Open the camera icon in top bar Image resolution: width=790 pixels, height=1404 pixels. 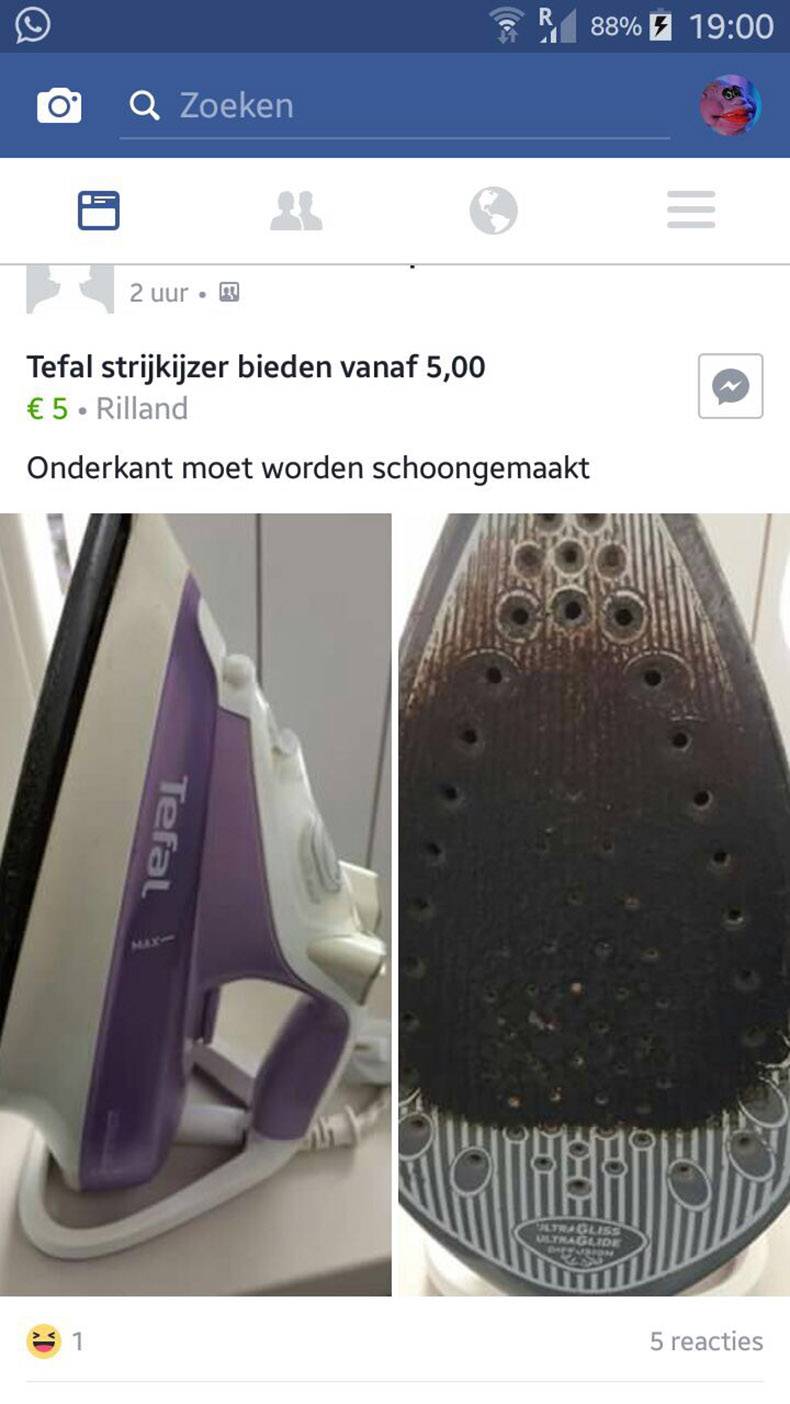click(58, 105)
